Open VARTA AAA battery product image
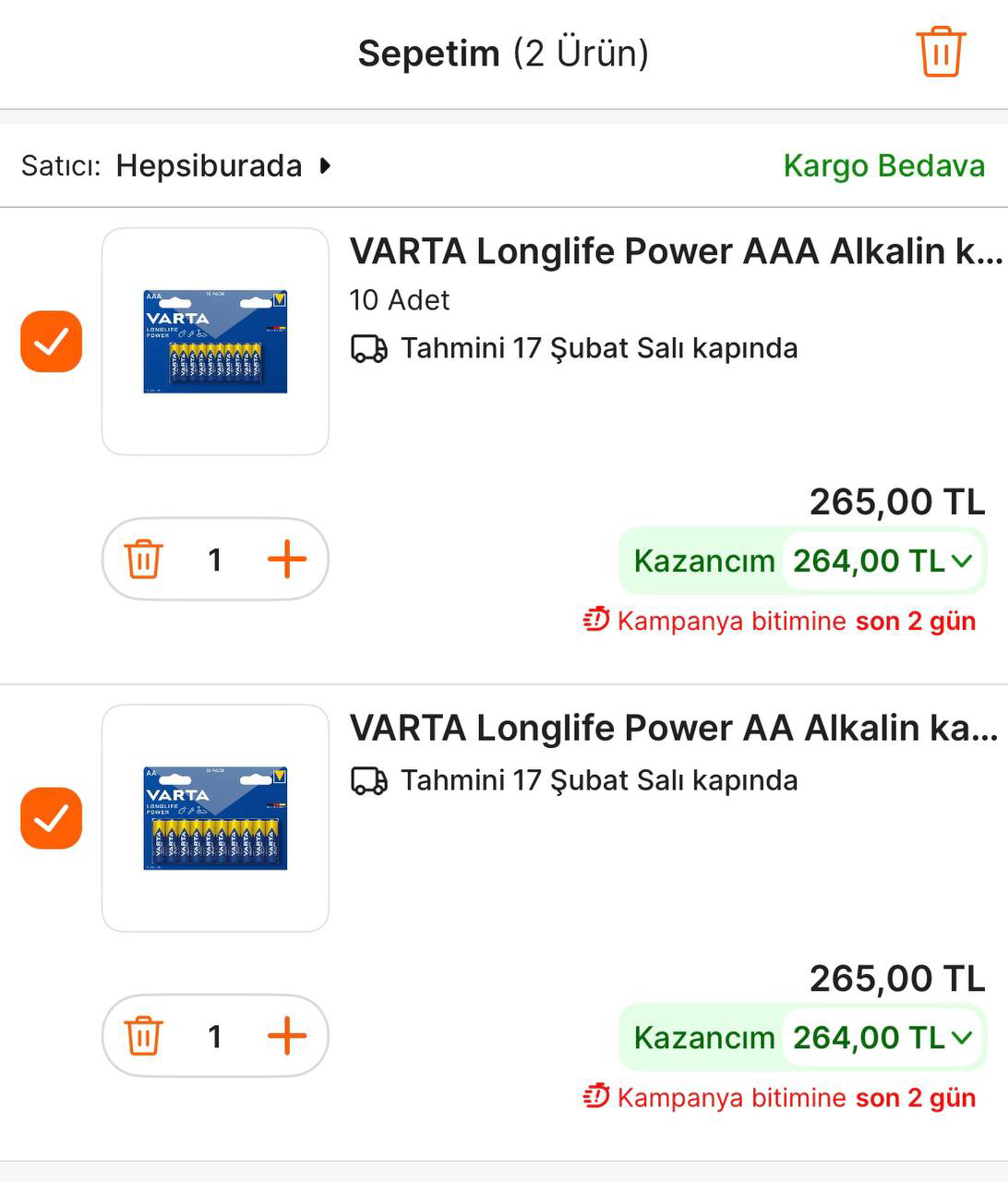 (x=215, y=342)
